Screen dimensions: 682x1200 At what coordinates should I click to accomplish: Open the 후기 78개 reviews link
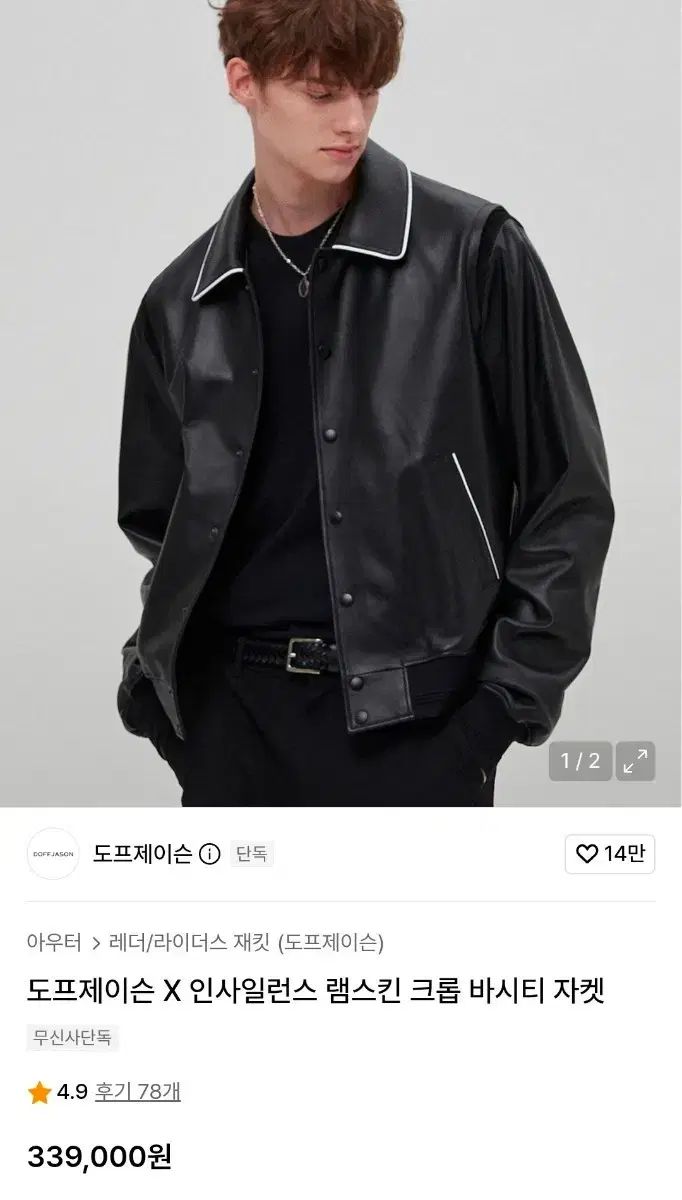[138, 1091]
